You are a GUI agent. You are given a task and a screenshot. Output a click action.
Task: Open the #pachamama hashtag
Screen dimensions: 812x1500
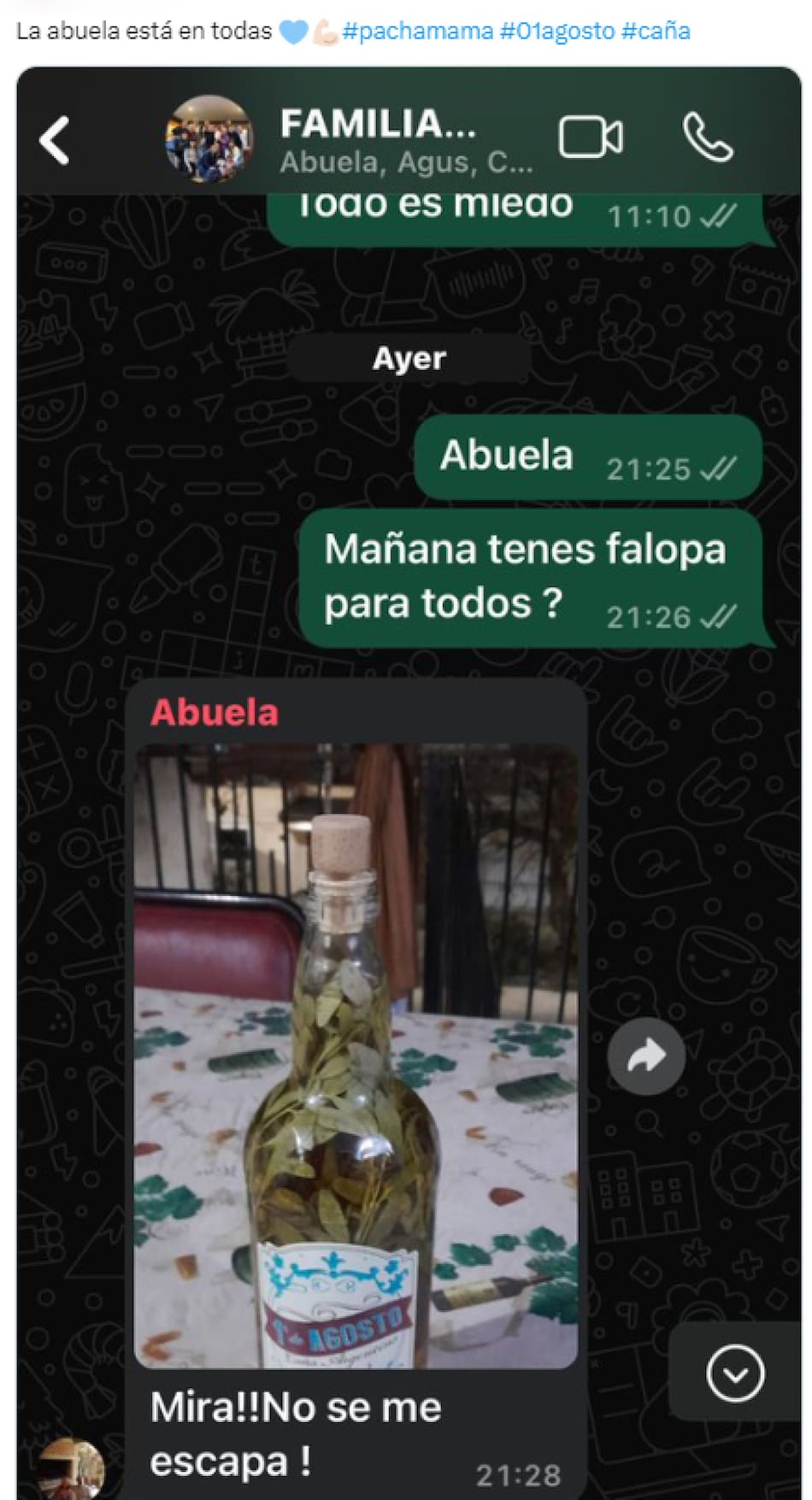tap(417, 32)
